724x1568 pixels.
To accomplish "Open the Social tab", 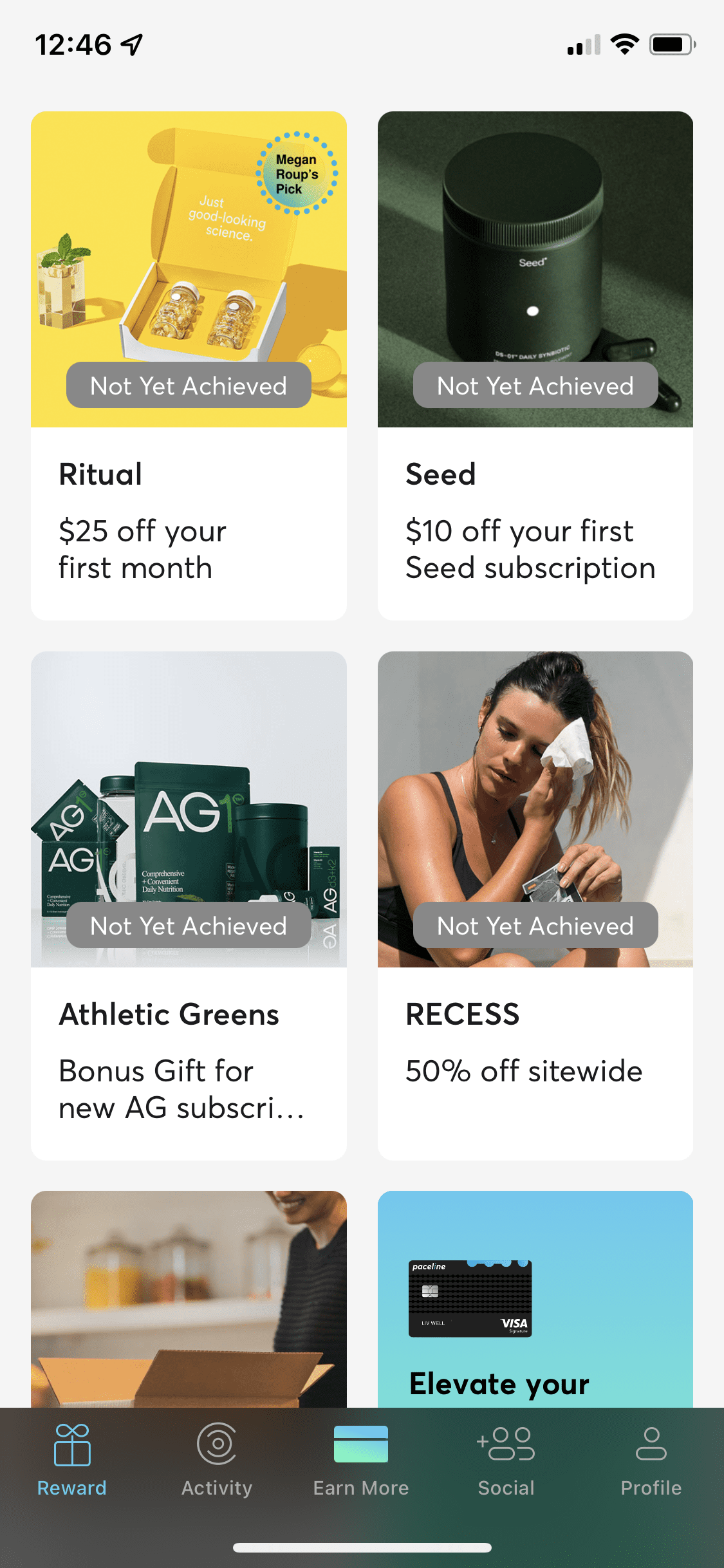I will tap(506, 1460).
